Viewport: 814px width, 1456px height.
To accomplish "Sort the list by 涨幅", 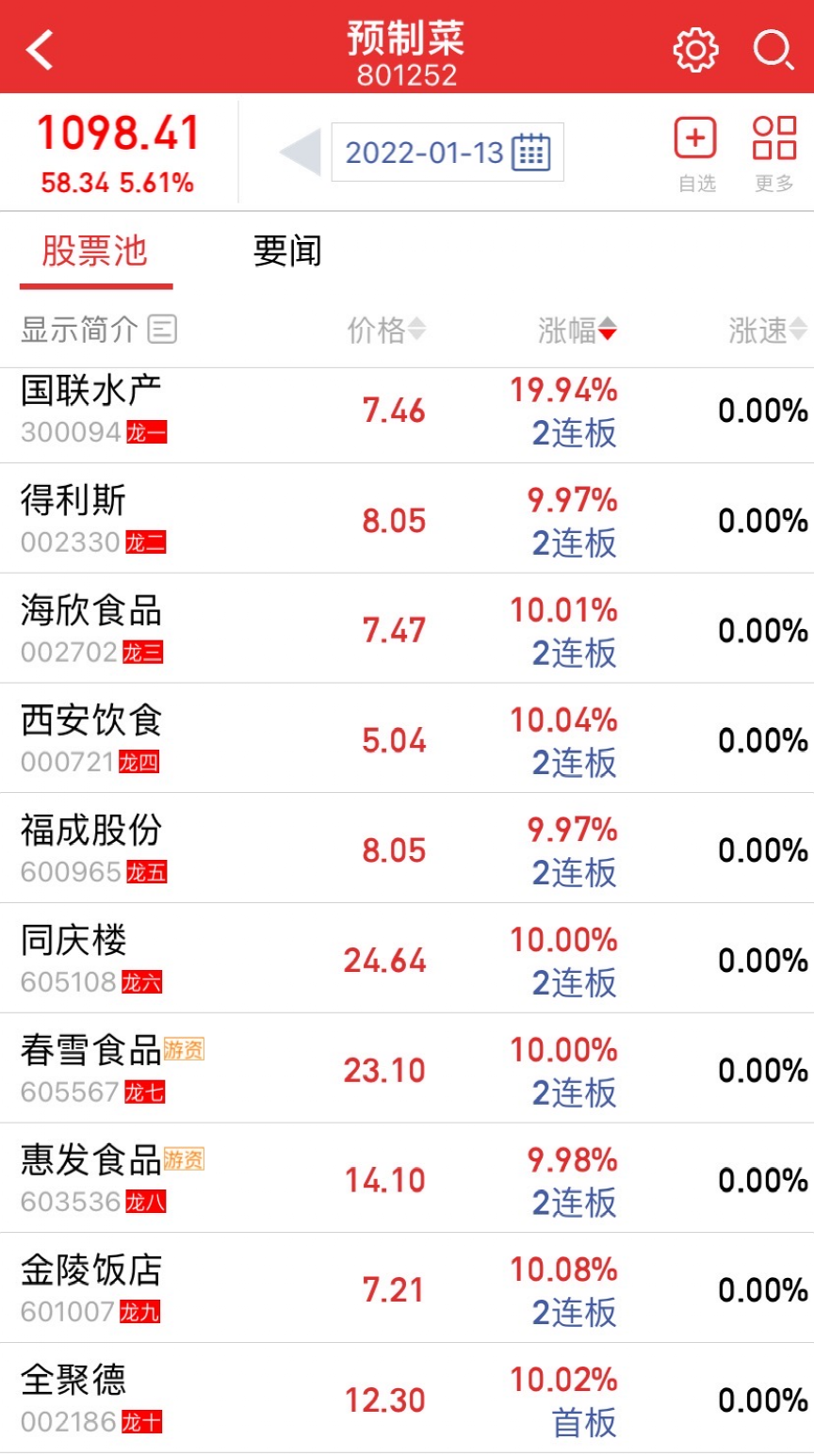I will tap(578, 330).
